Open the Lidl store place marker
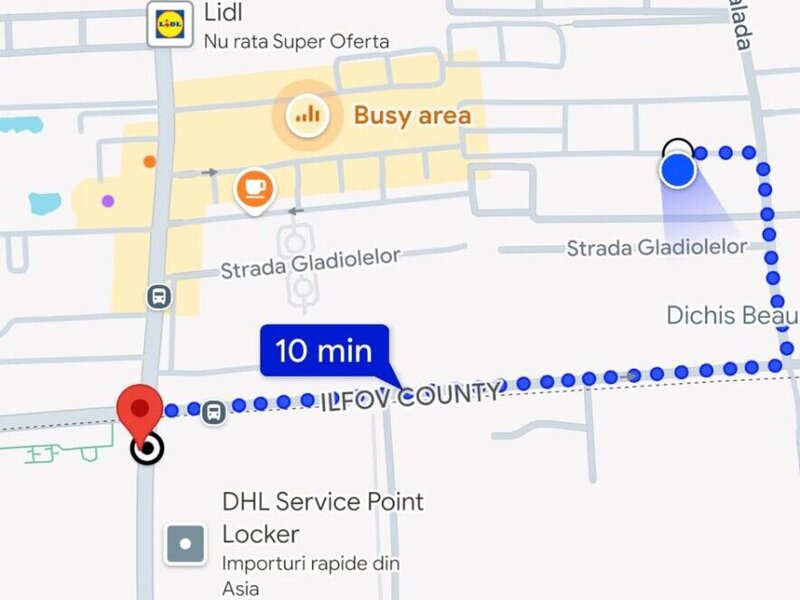 pyautogui.click(x=169, y=24)
